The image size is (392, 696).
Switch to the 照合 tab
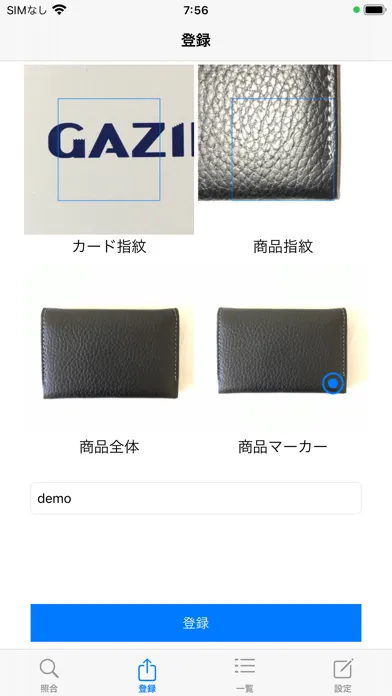pos(49,675)
